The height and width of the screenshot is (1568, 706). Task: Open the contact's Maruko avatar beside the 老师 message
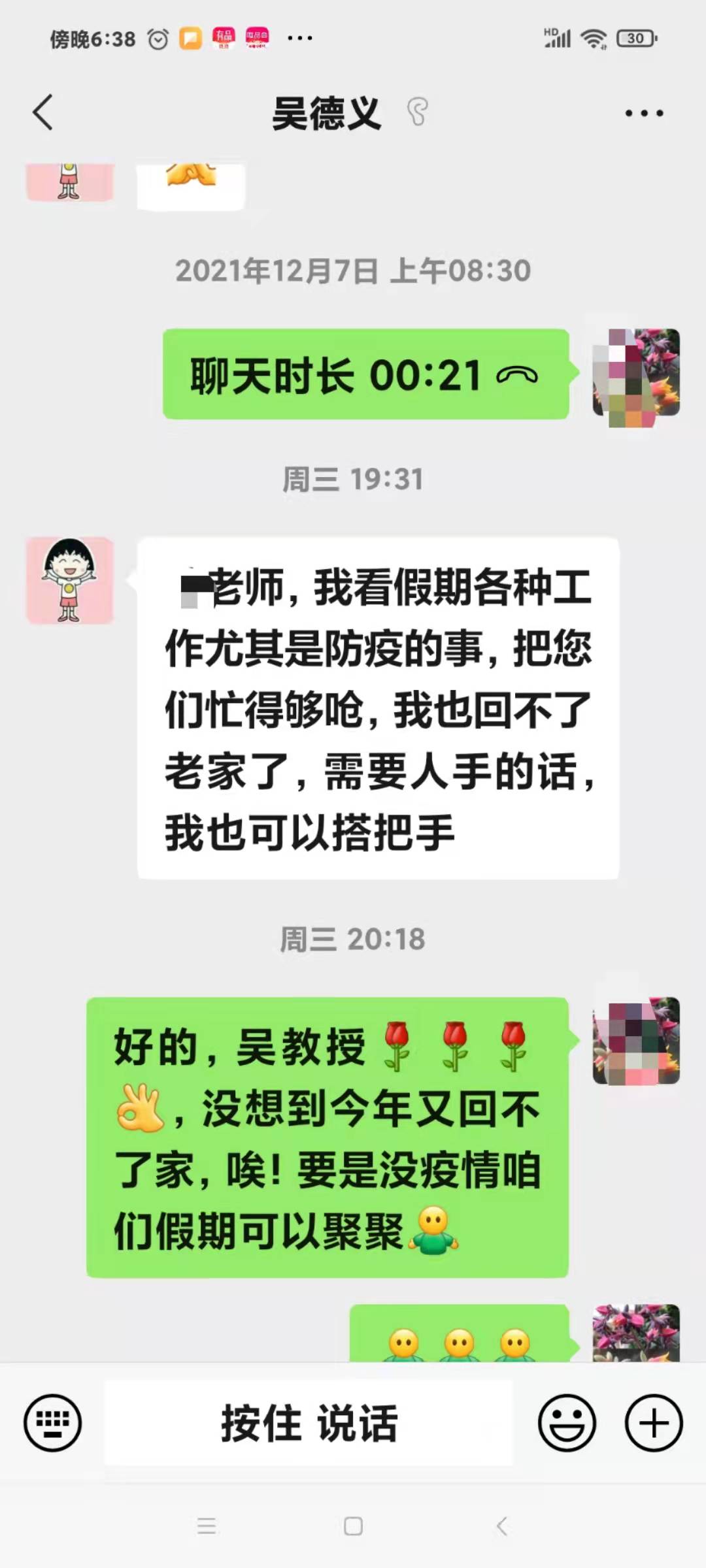(69, 580)
